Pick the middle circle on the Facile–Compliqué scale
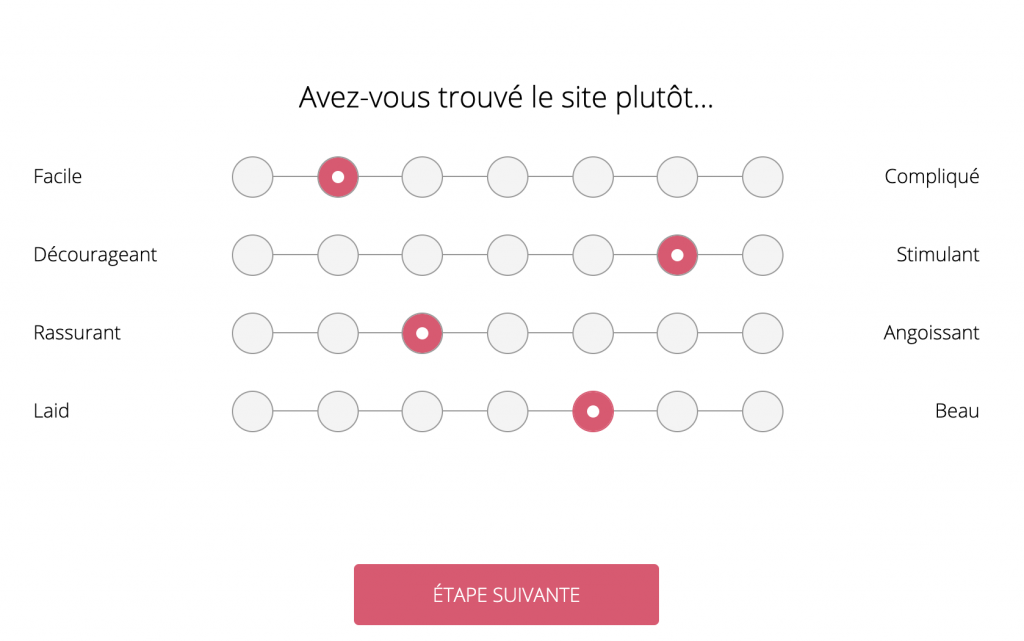This screenshot has width=1024, height=641. [507, 177]
